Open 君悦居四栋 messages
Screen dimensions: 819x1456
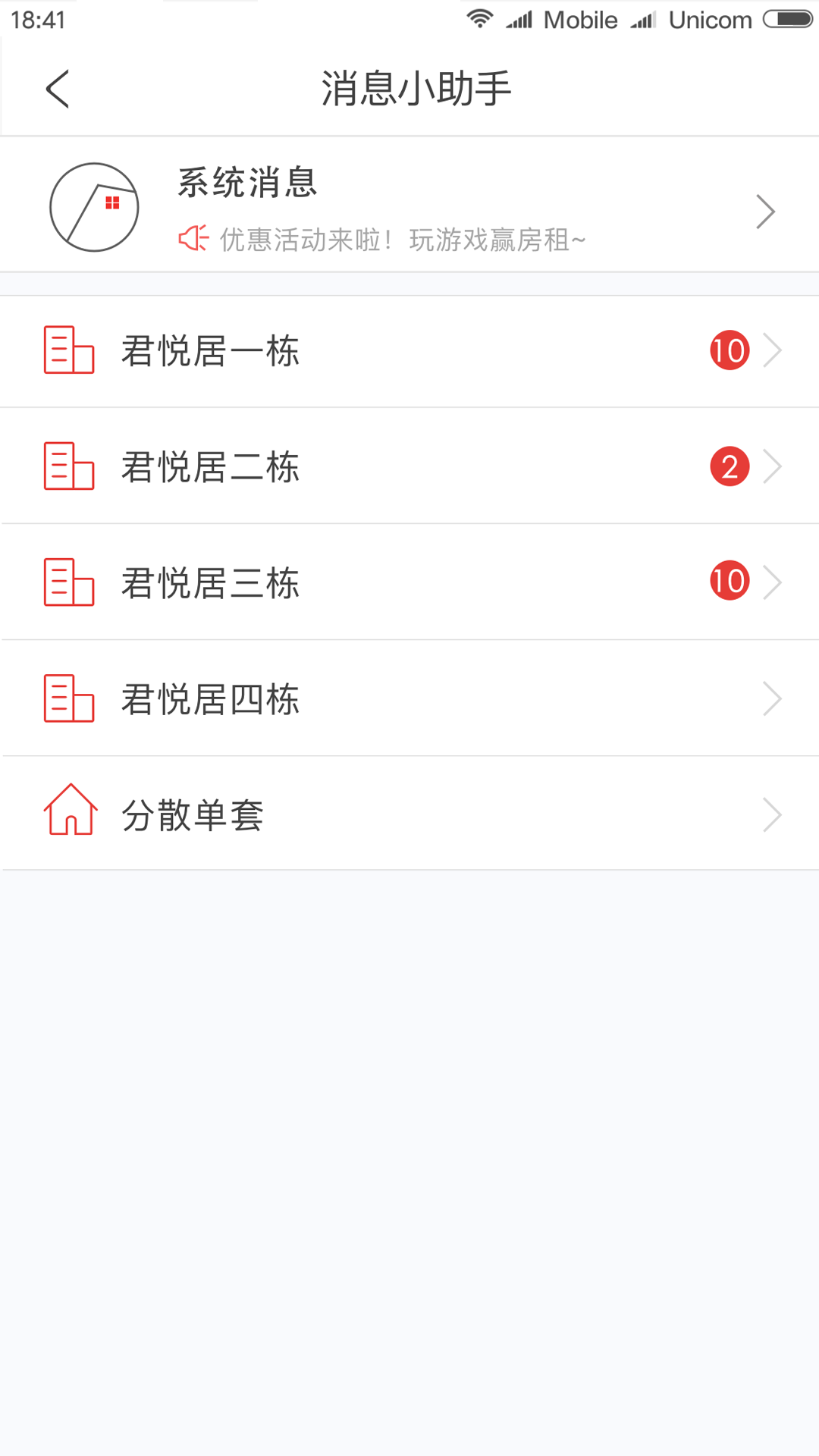[x=409, y=698]
